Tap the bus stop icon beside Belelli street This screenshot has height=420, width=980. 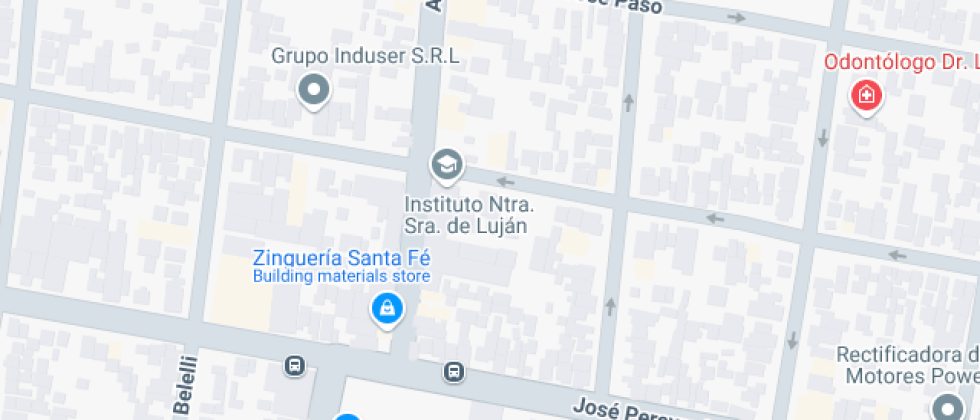(295, 366)
